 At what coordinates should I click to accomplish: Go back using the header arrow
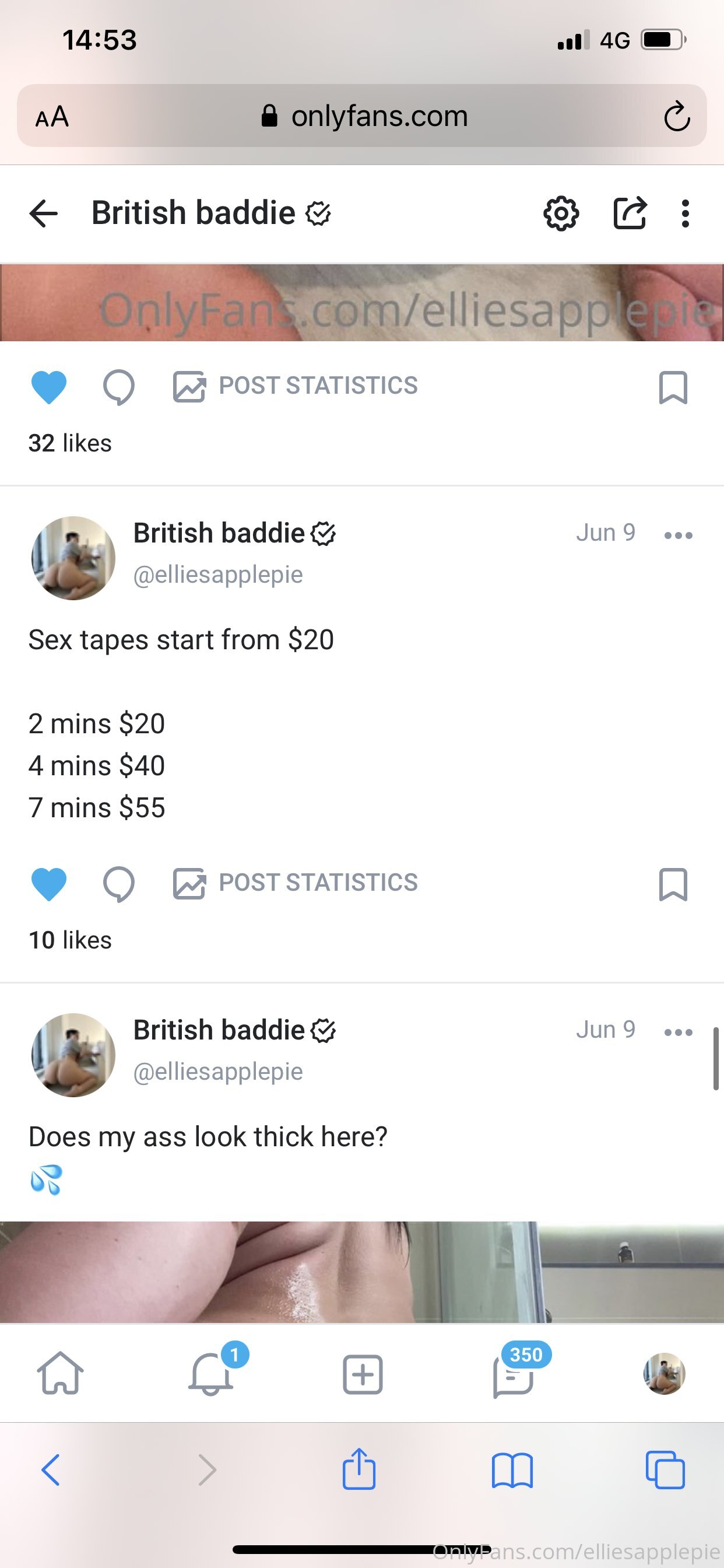[x=44, y=213]
